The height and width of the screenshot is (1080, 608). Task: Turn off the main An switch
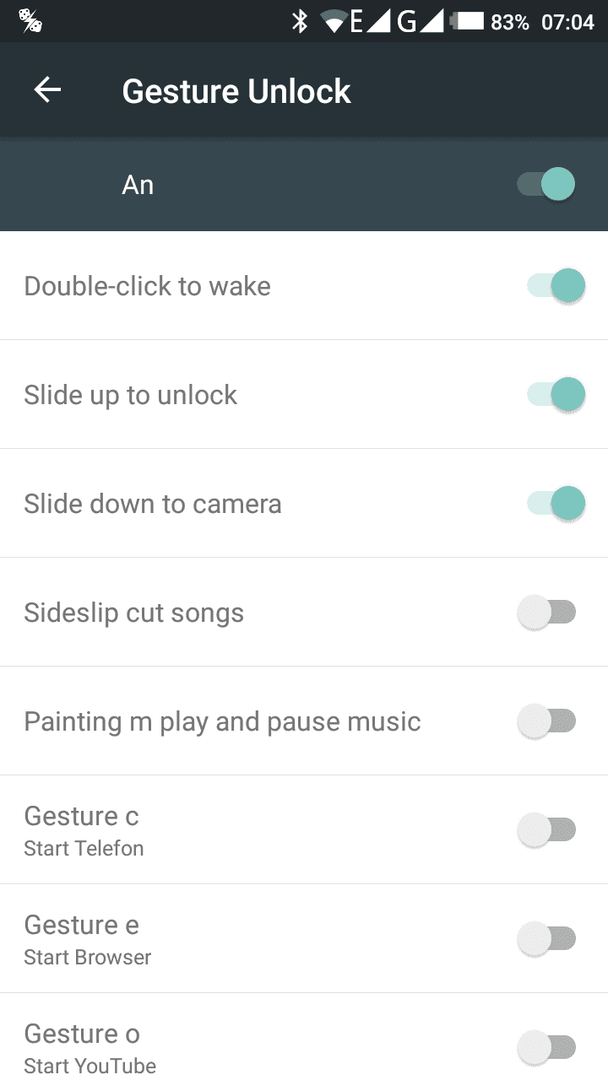[x=546, y=184]
